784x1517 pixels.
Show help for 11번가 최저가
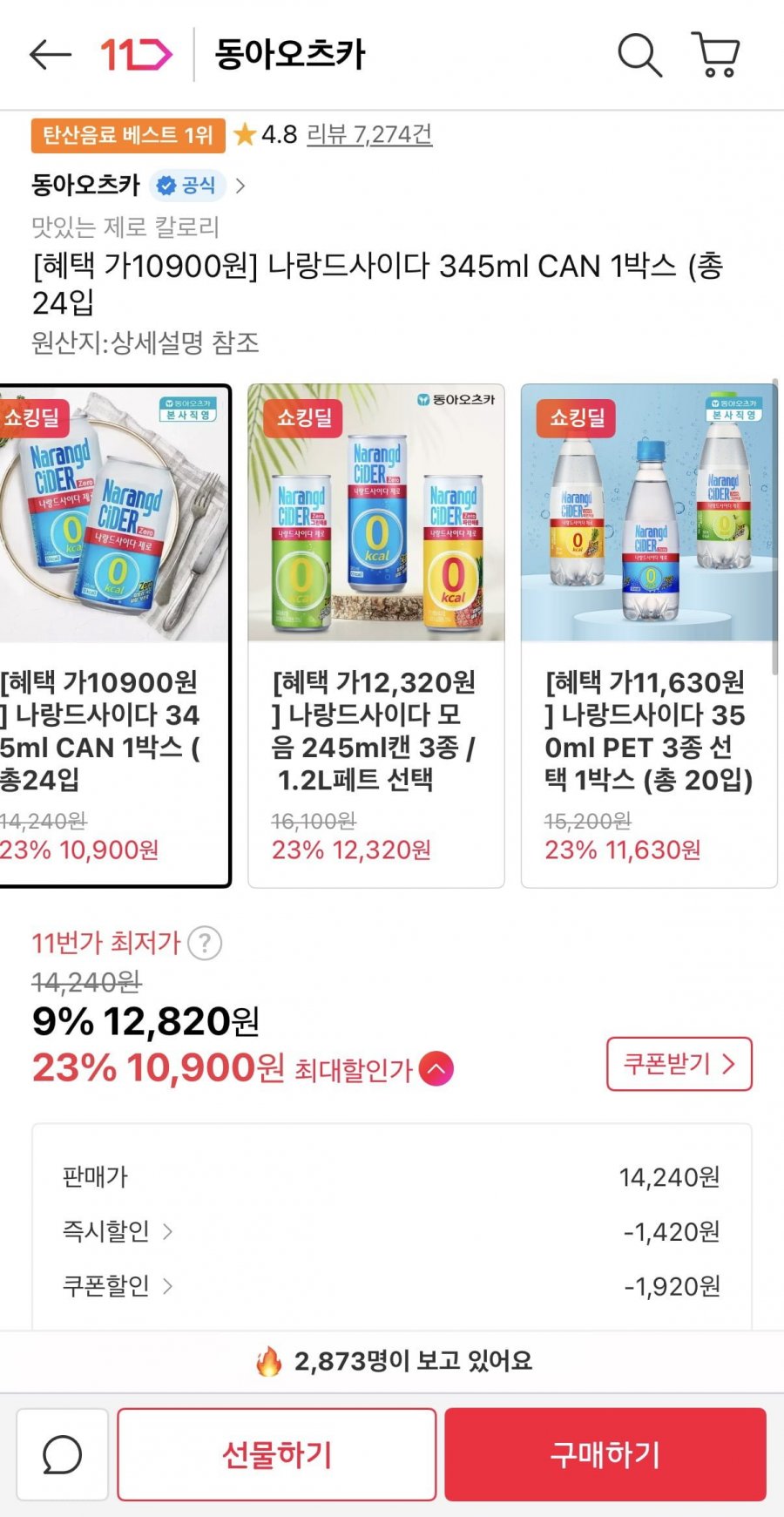(206, 943)
